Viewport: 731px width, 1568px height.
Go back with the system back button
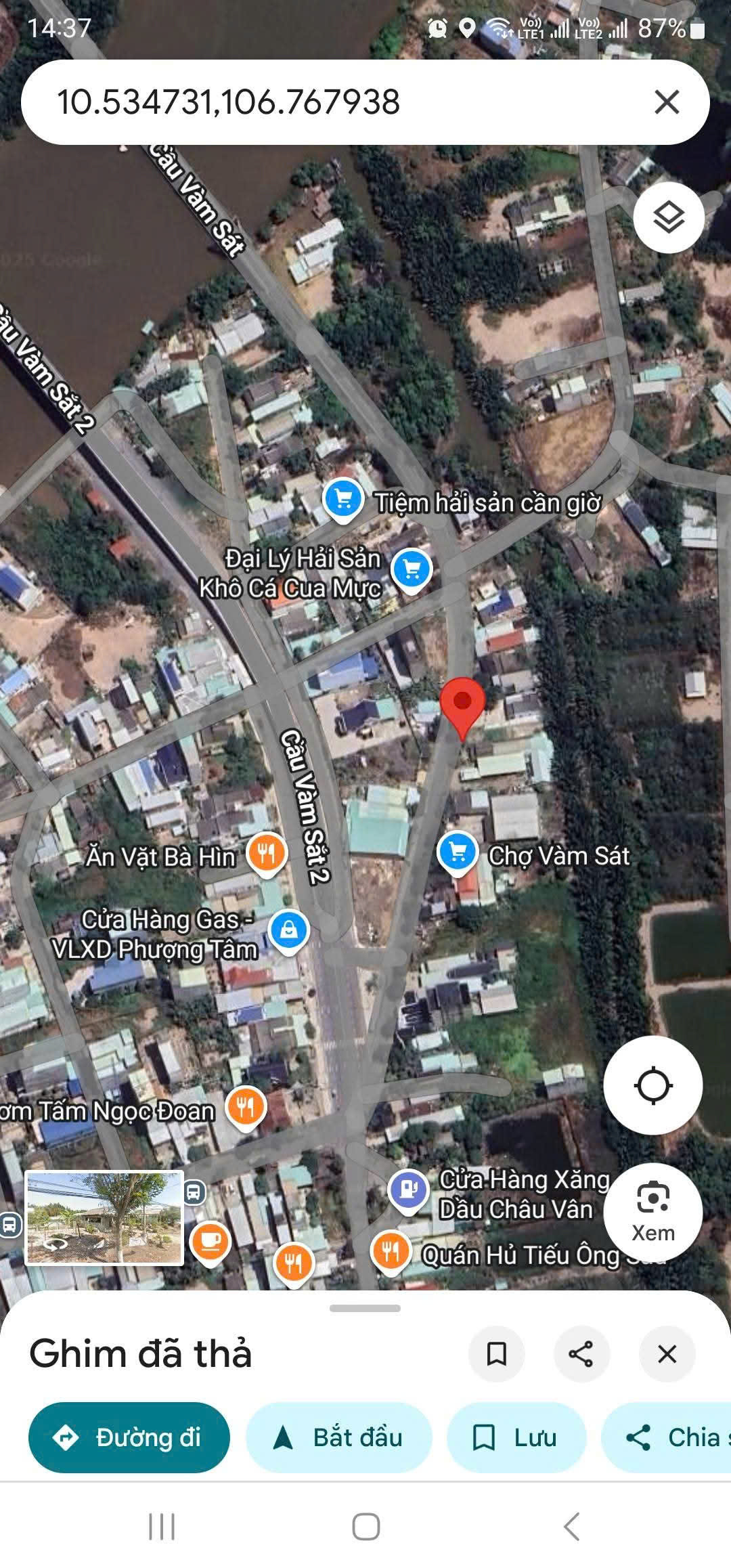[572, 1526]
